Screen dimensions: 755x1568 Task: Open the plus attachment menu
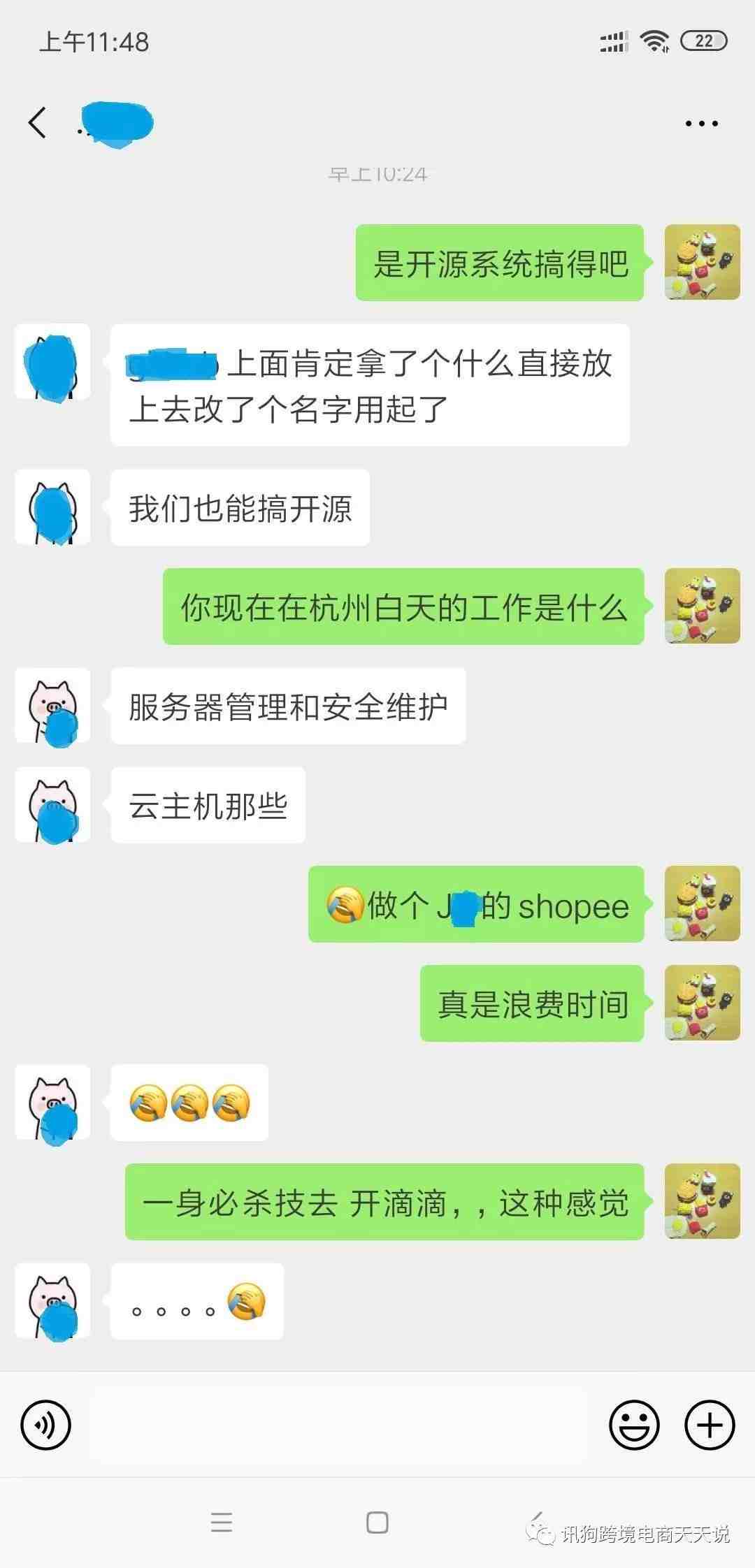click(710, 1424)
